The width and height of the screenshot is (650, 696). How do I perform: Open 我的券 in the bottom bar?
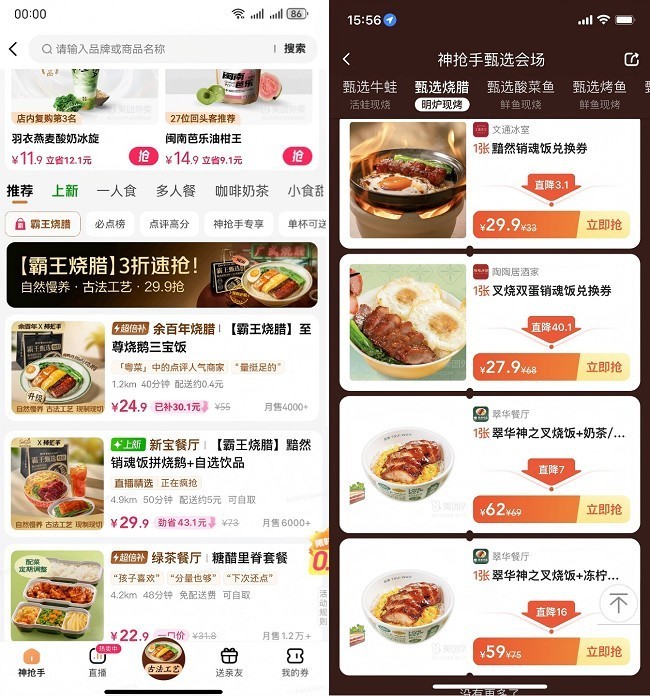coord(295,664)
